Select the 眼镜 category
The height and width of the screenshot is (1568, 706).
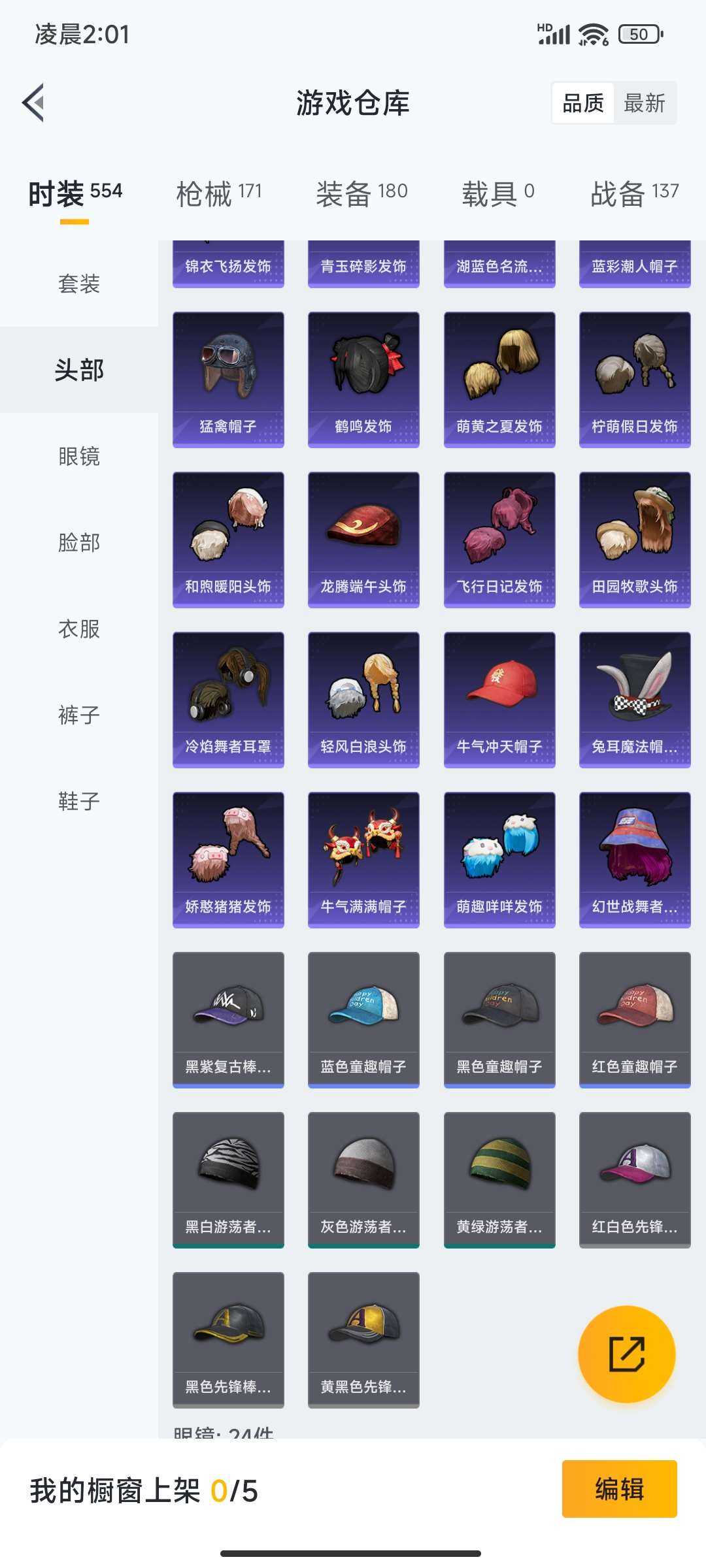(x=79, y=456)
